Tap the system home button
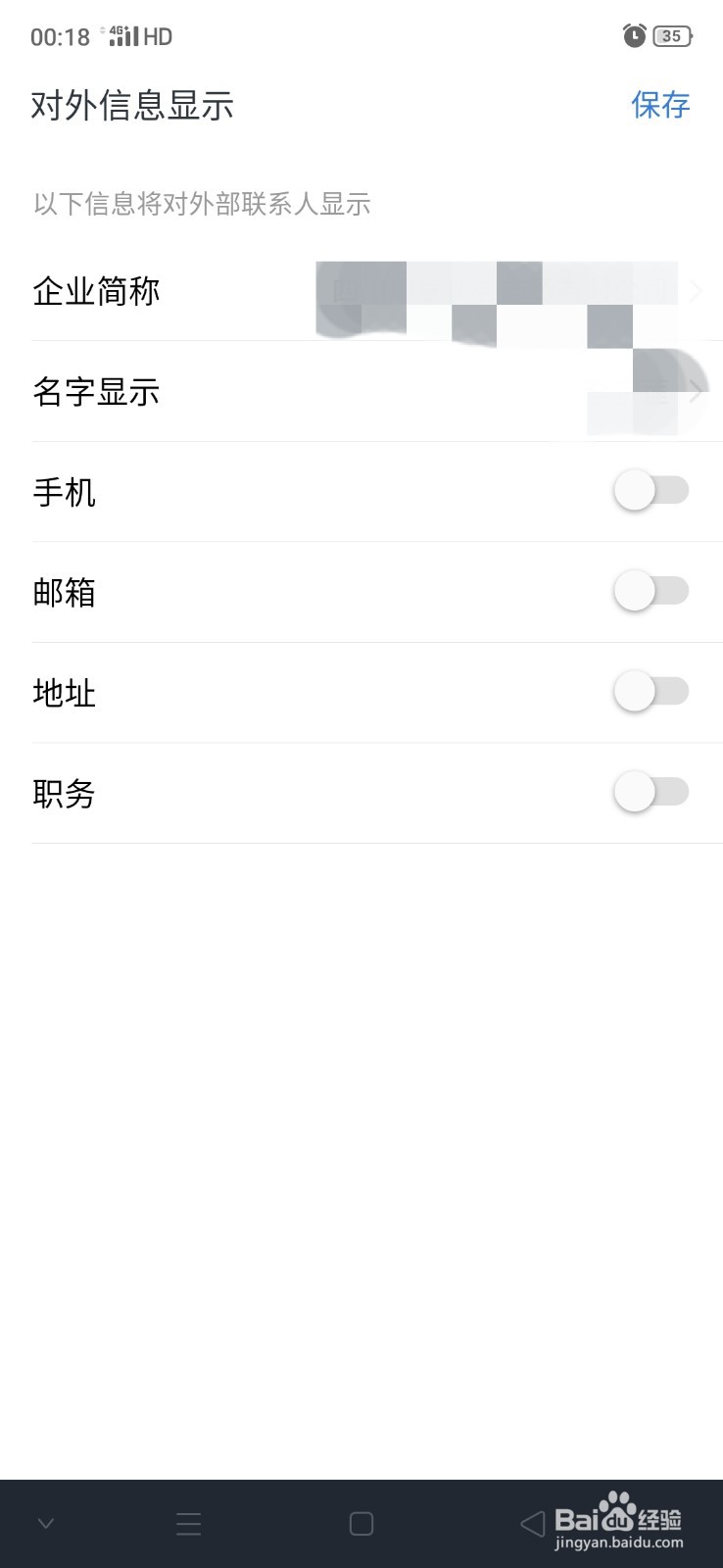 [x=361, y=1523]
